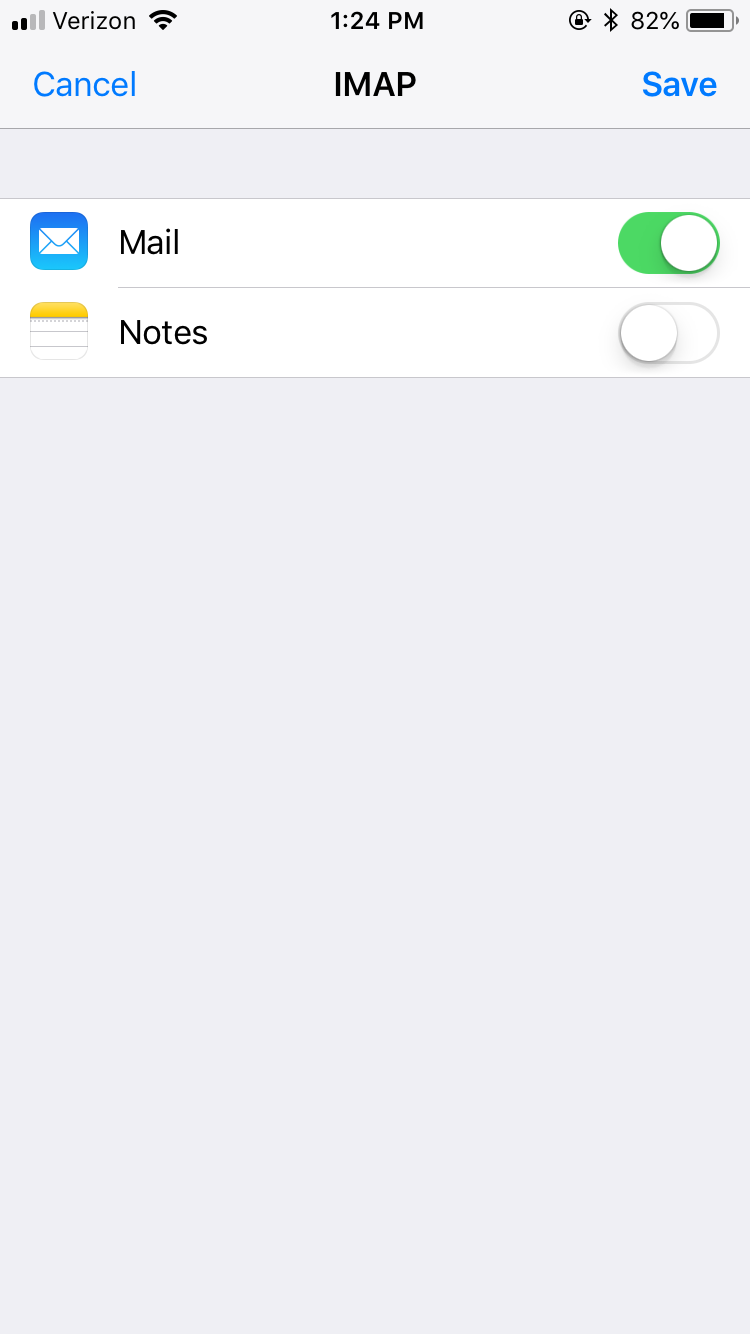Cancel the IMAP account setup

coord(85,84)
